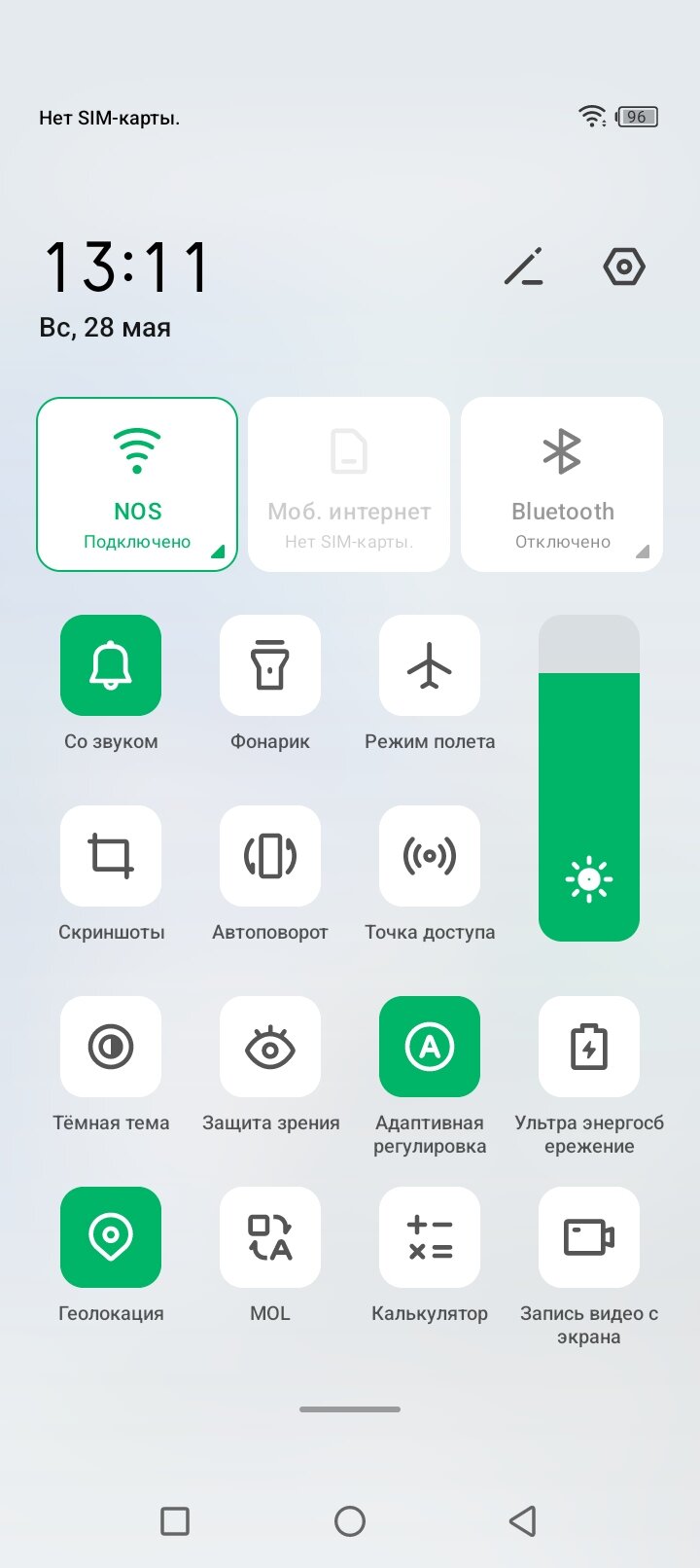
Task: Turn on the Фонарик flashlight
Action: click(270, 665)
